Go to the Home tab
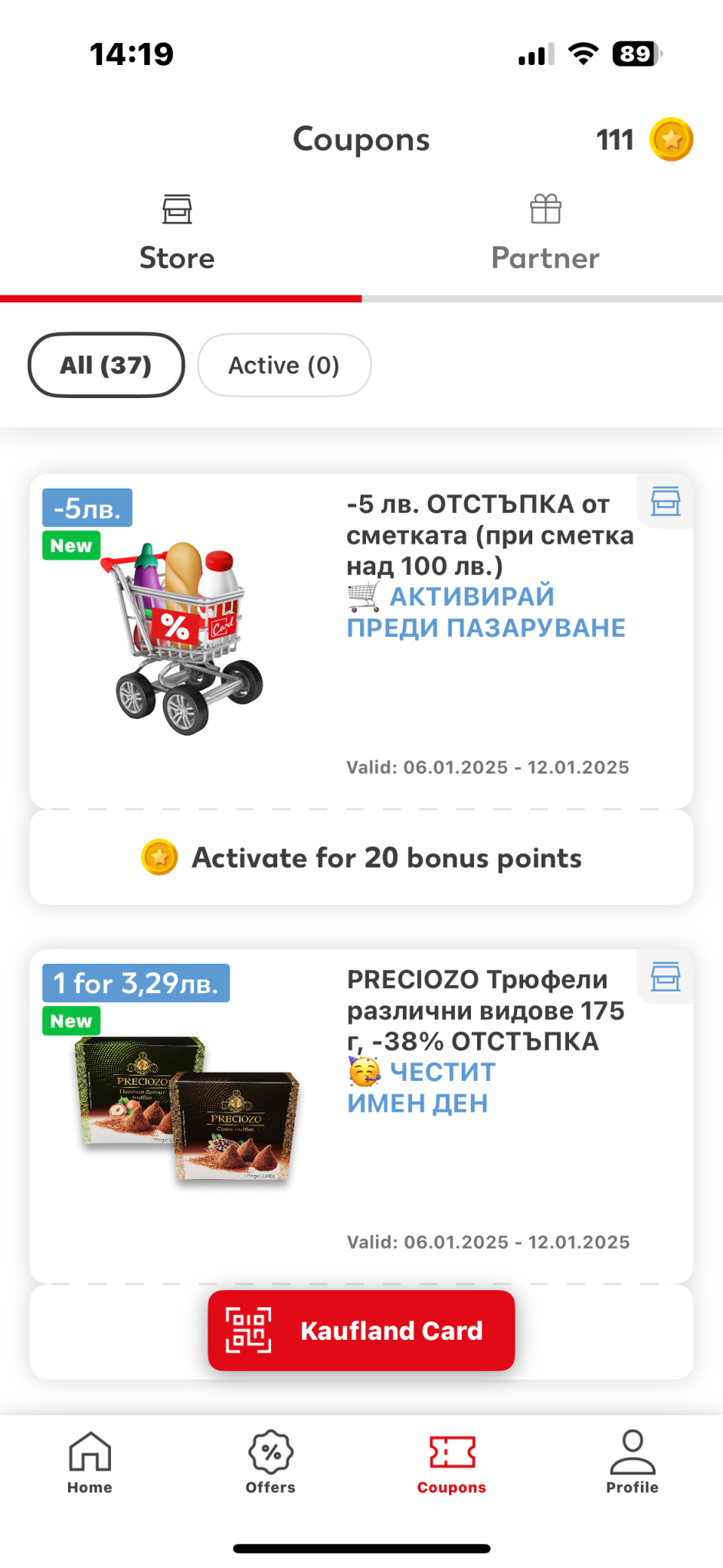The width and height of the screenshot is (723, 1568). coord(90,1462)
